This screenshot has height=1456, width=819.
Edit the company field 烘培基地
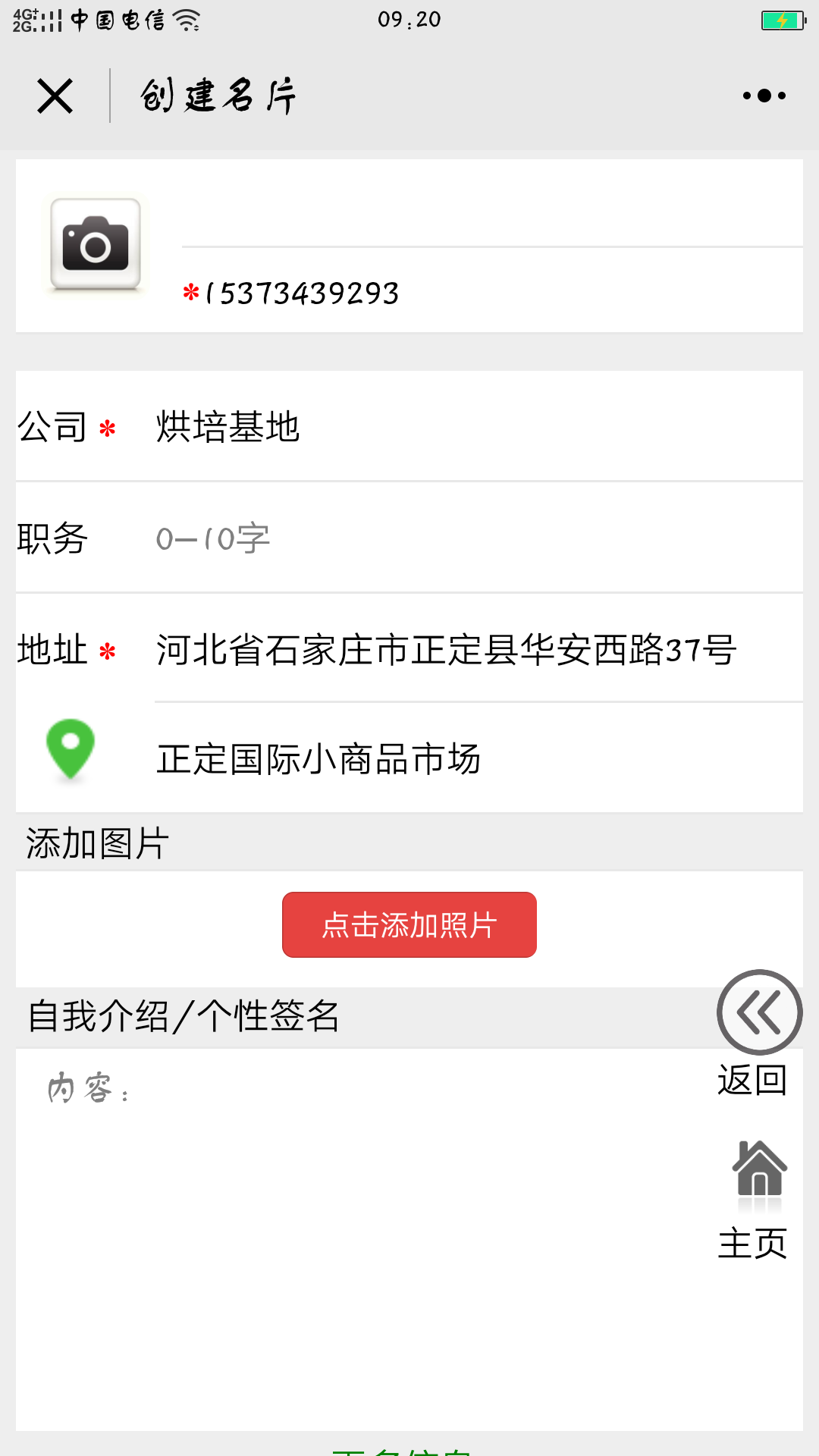coord(478,426)
